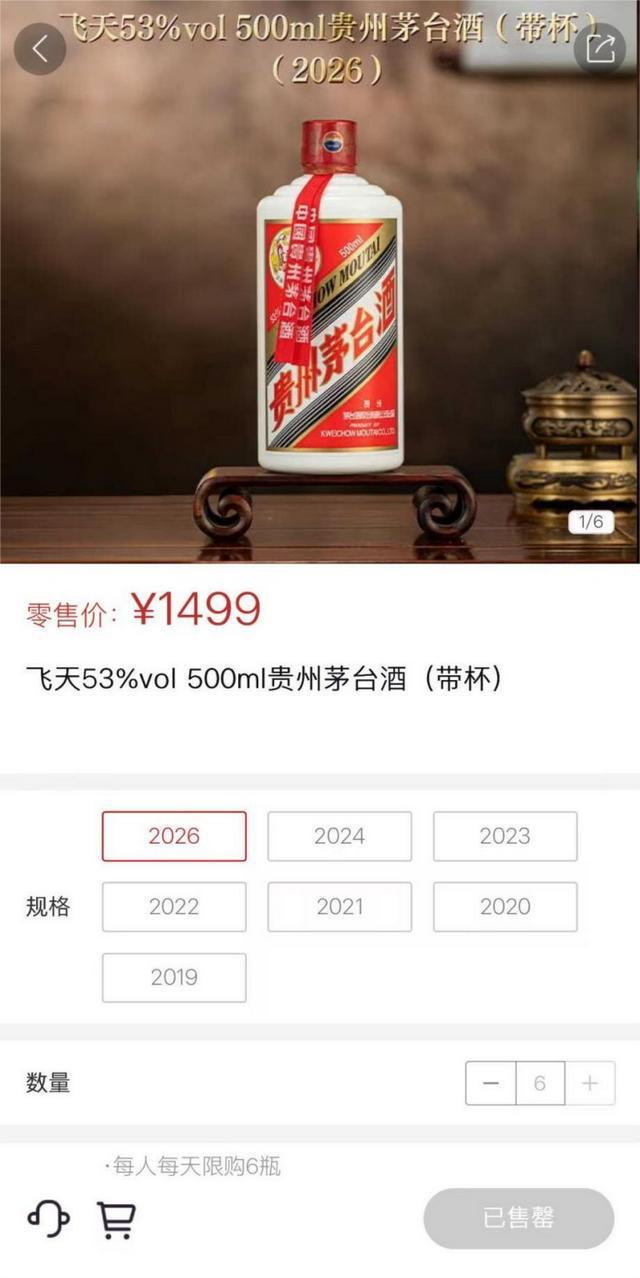Select the 2022 specification
This screenshot has height=1278, width=640.
click(x=174, y=907)
